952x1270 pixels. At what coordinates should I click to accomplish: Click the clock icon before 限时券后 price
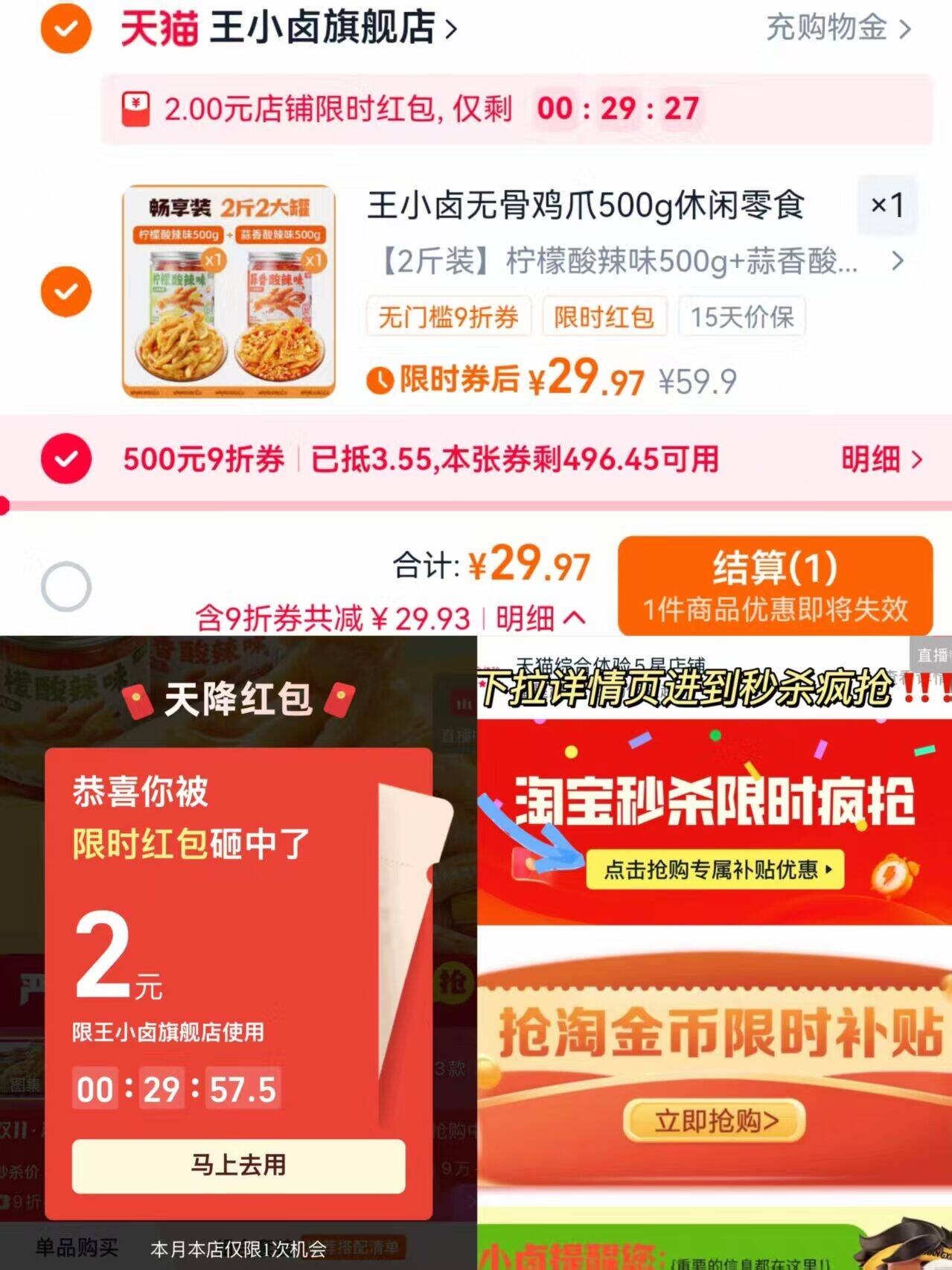(x=380, y=380)
